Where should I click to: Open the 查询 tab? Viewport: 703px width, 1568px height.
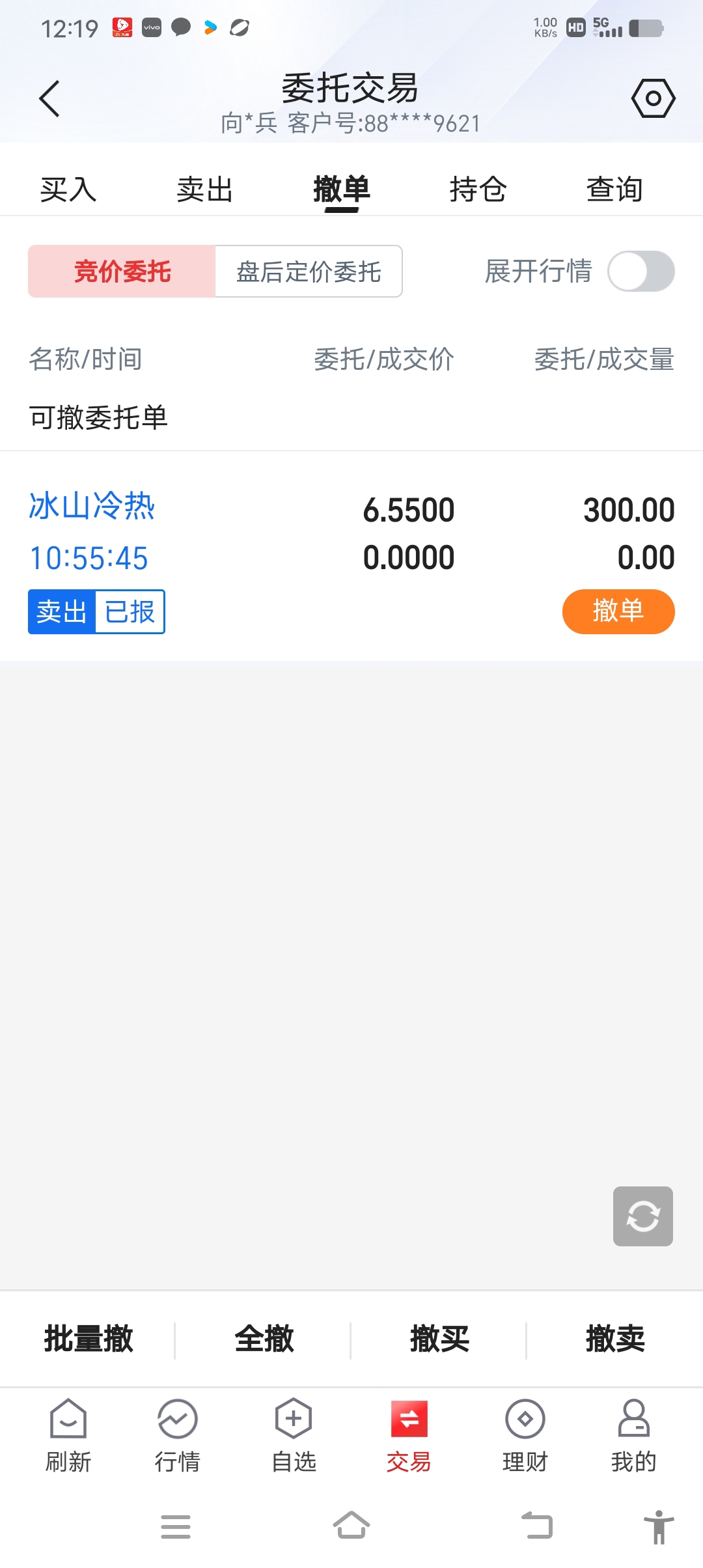pyautogui.click(x=615, y=190)
